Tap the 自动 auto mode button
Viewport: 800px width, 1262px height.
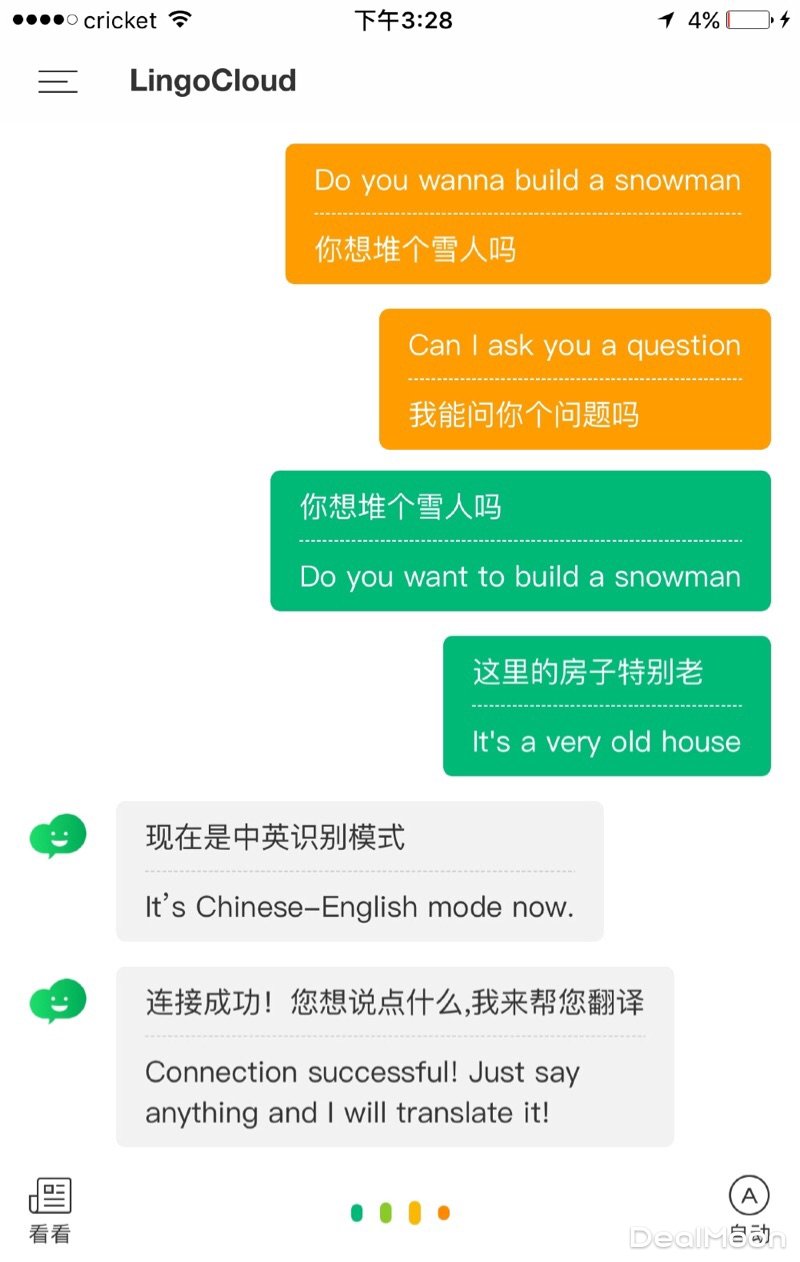[x=749, y=1207]
